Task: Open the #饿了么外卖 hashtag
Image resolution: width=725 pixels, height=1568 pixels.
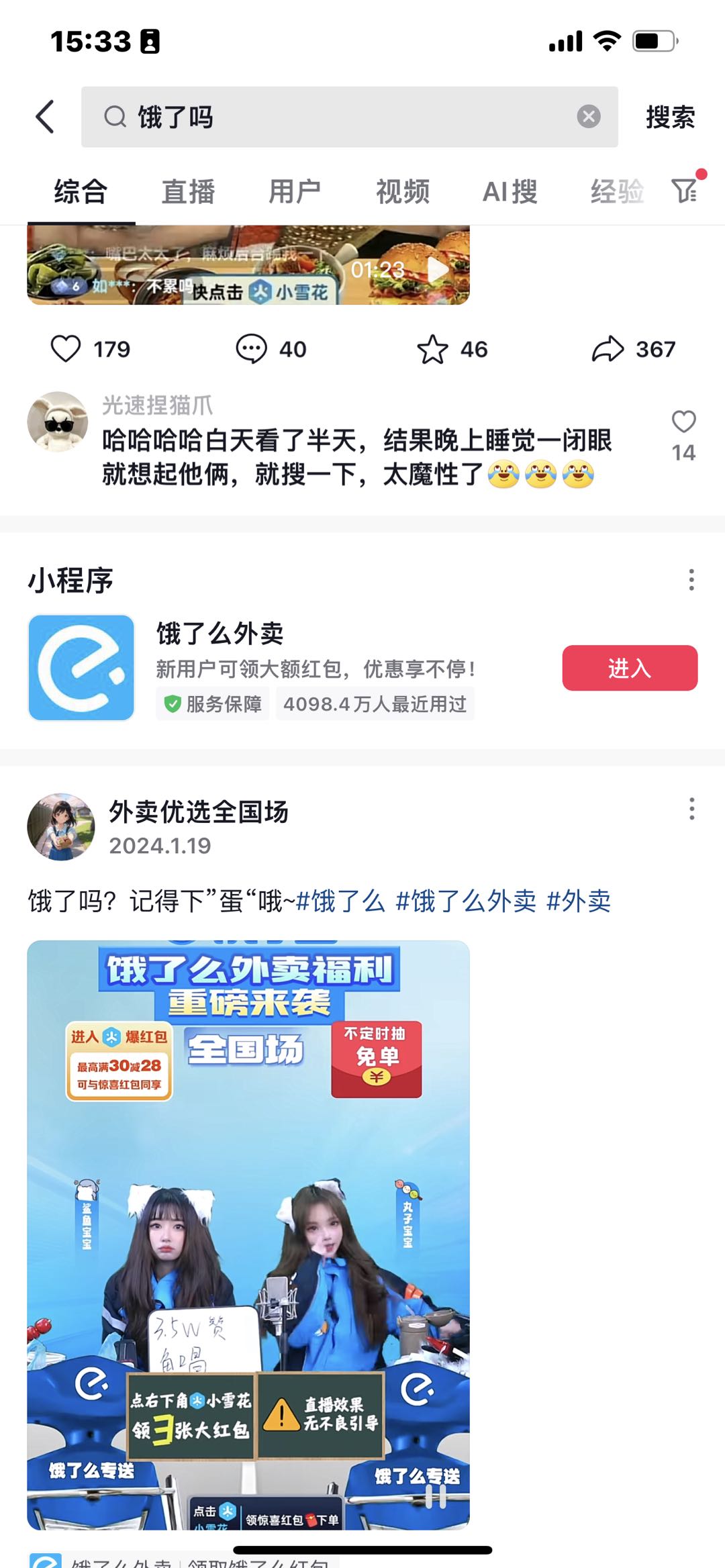Action: (466, 901)
